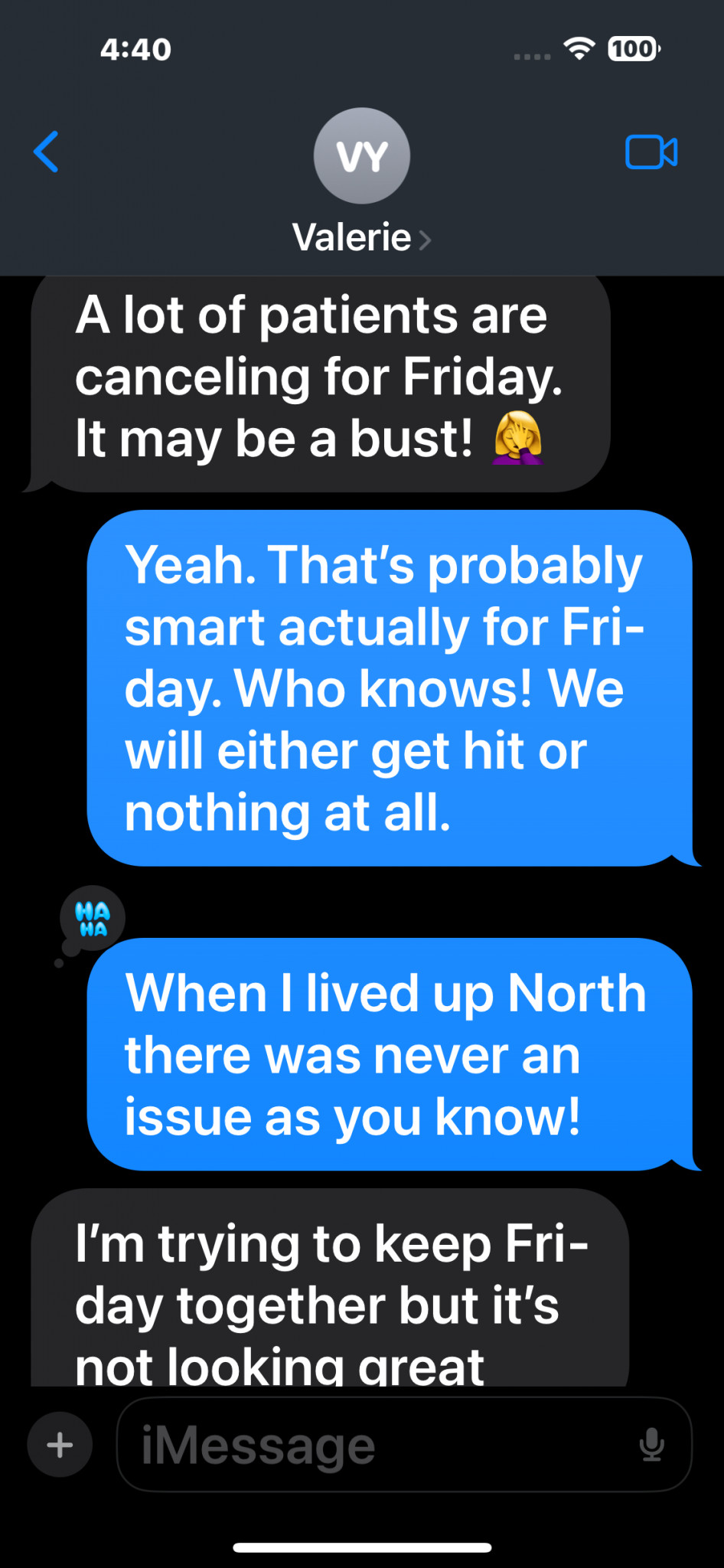
Task: View the Haha reaction on the message
Action: pyautogui.click(x=93, y=919)
